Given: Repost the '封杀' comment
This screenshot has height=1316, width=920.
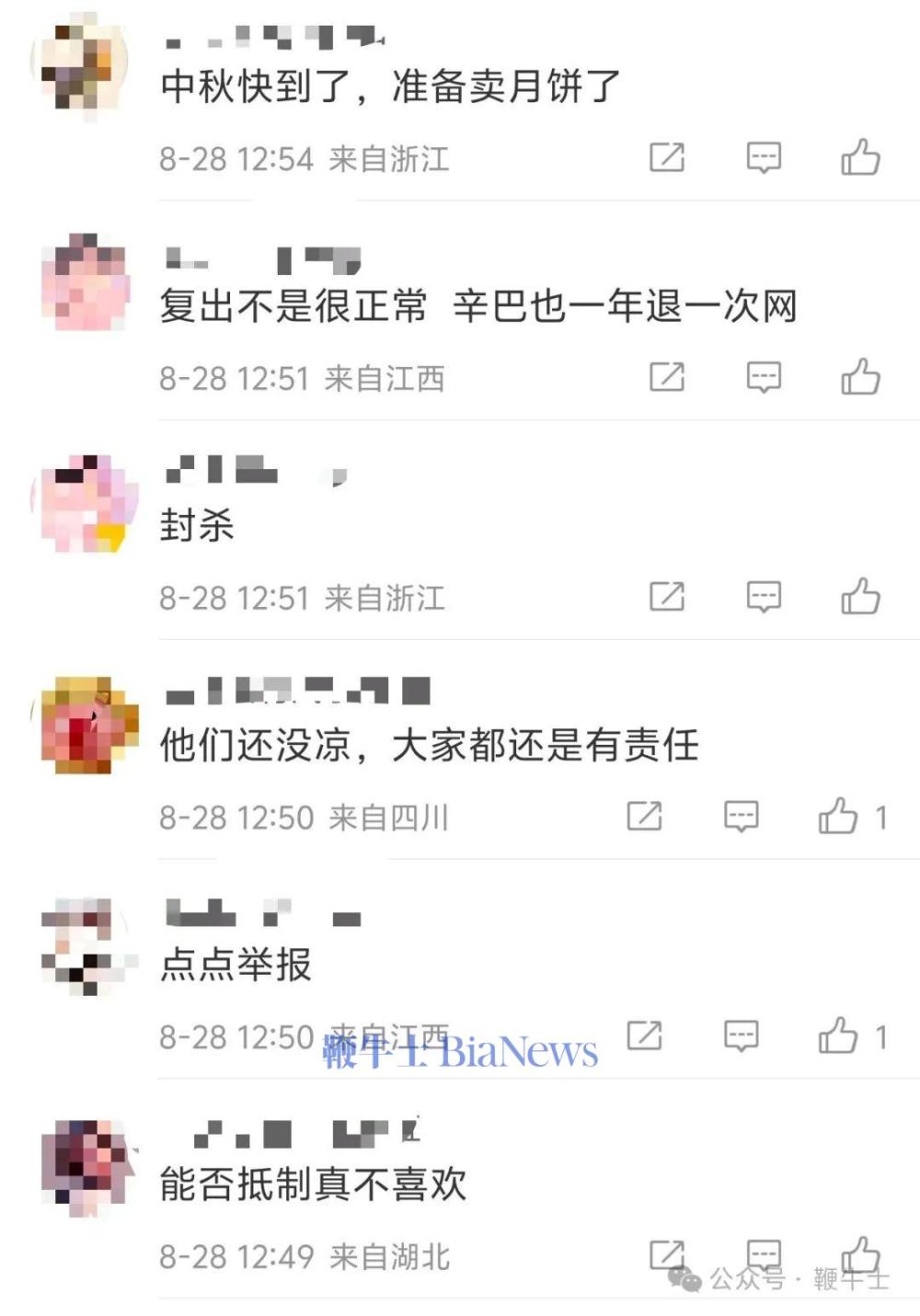Looking at the screenshot, I should pos(667,597).
